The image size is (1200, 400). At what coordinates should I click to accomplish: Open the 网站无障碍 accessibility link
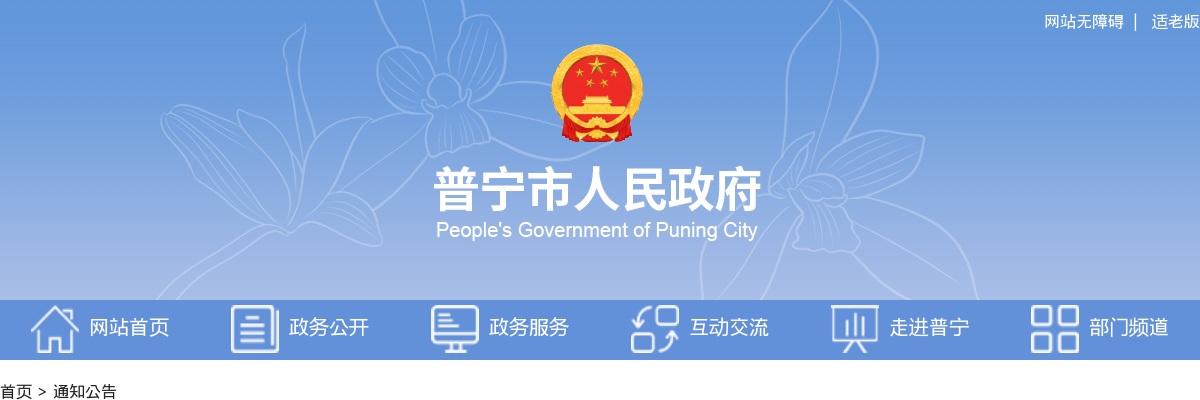point(1084,22)
